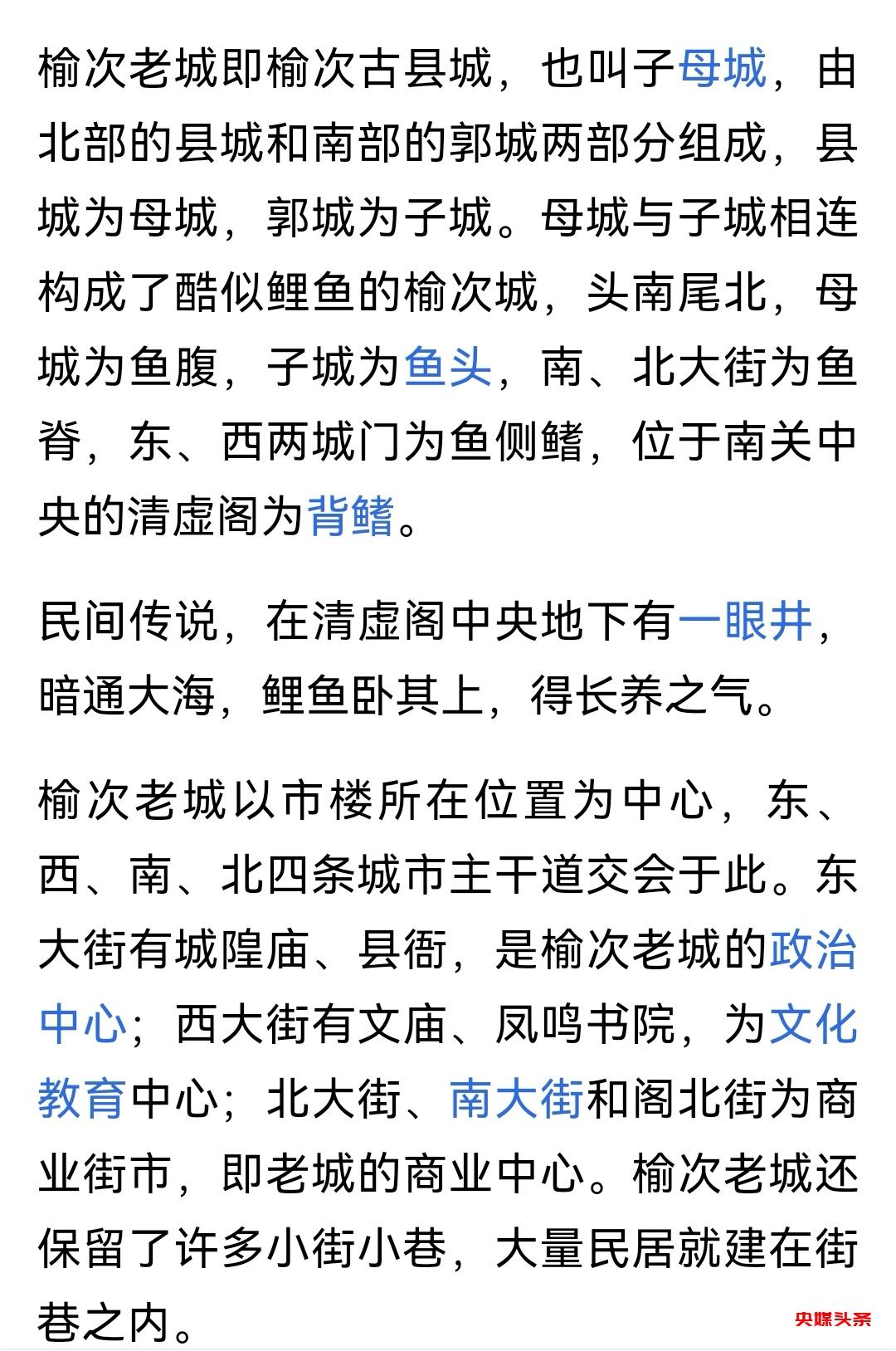
Task: Open the 母城 link
Action: click(x=722, y=69)
